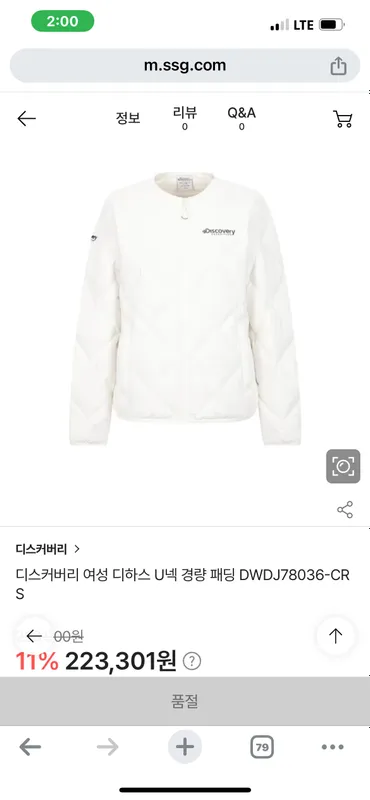
Task: Show price info via the question mark
Action: click(x=192, y=661)
